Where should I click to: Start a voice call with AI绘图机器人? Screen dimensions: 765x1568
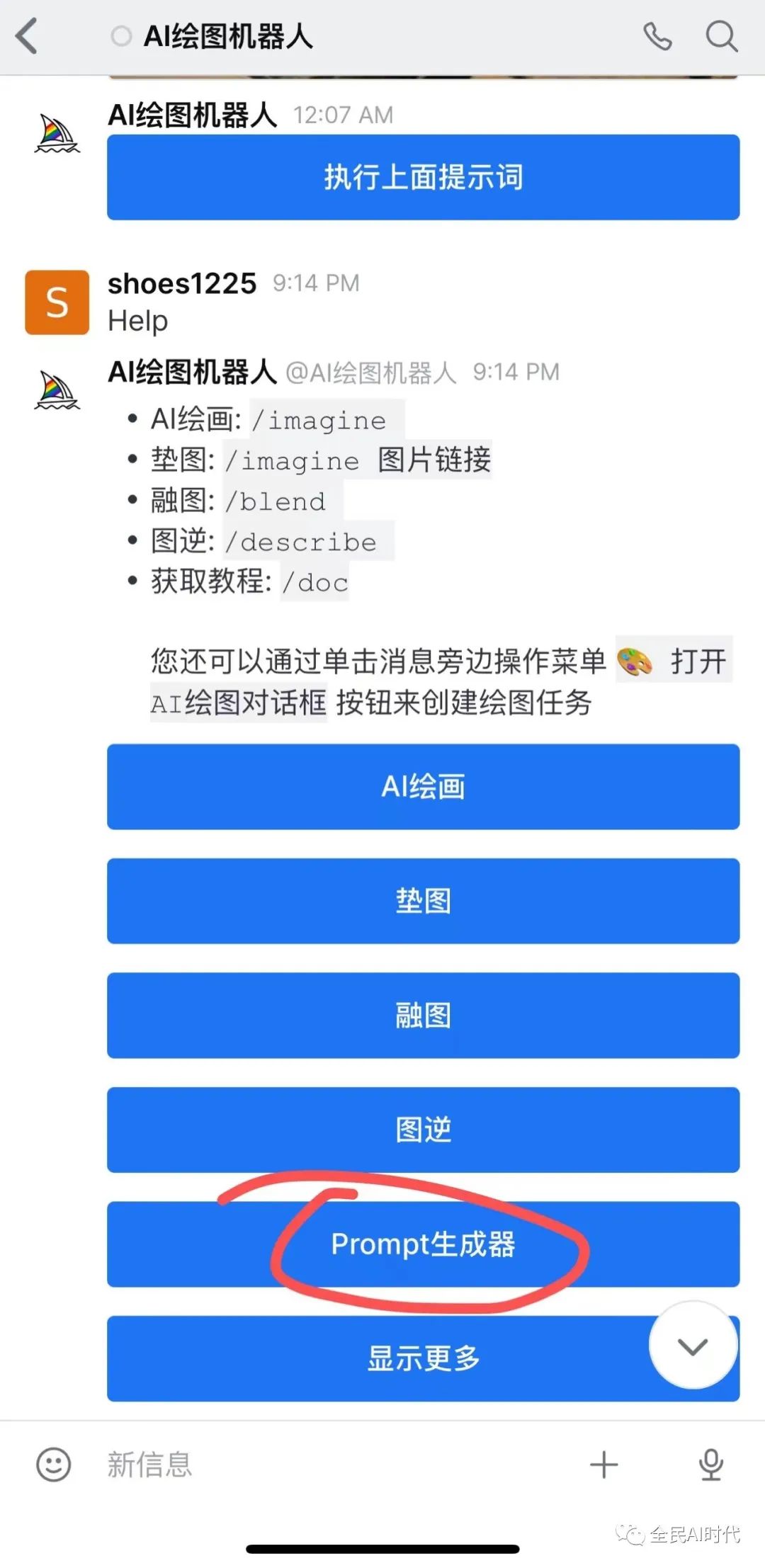pos(657,36)
